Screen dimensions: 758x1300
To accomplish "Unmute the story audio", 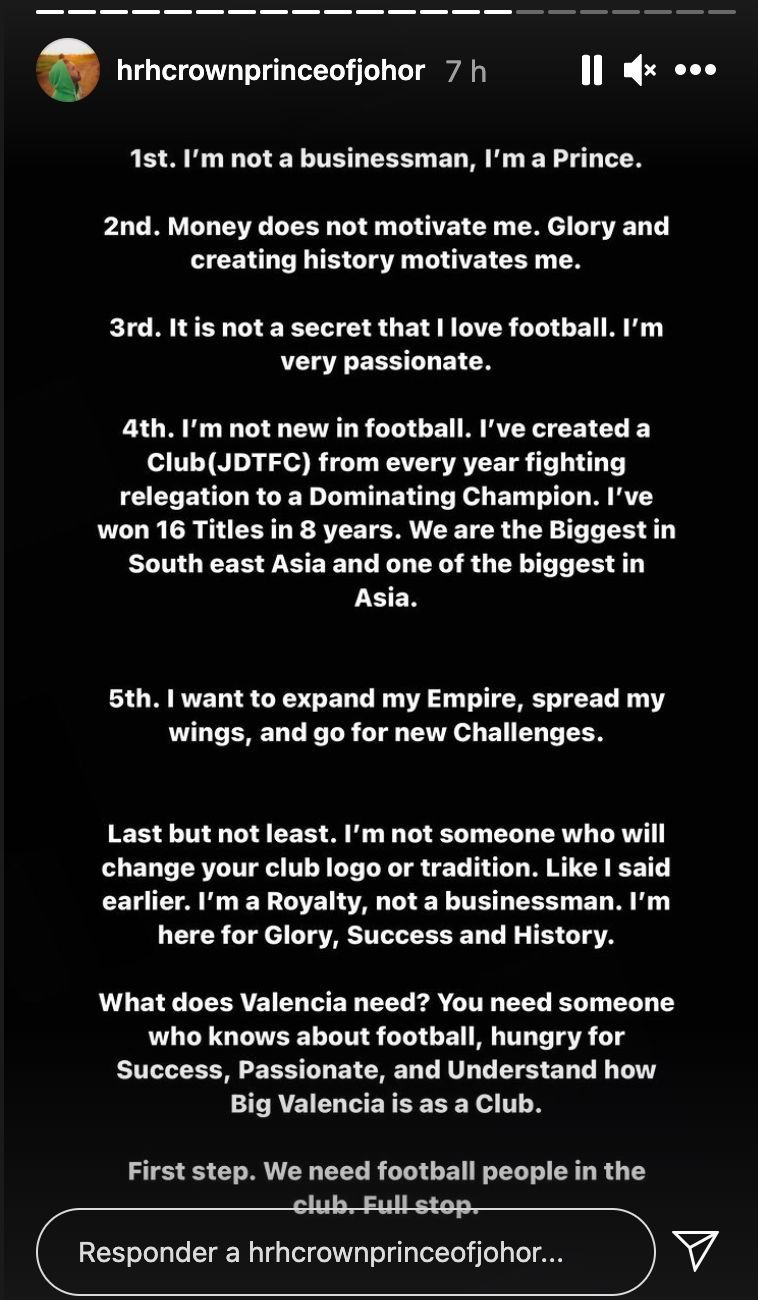I will (640, 70).
